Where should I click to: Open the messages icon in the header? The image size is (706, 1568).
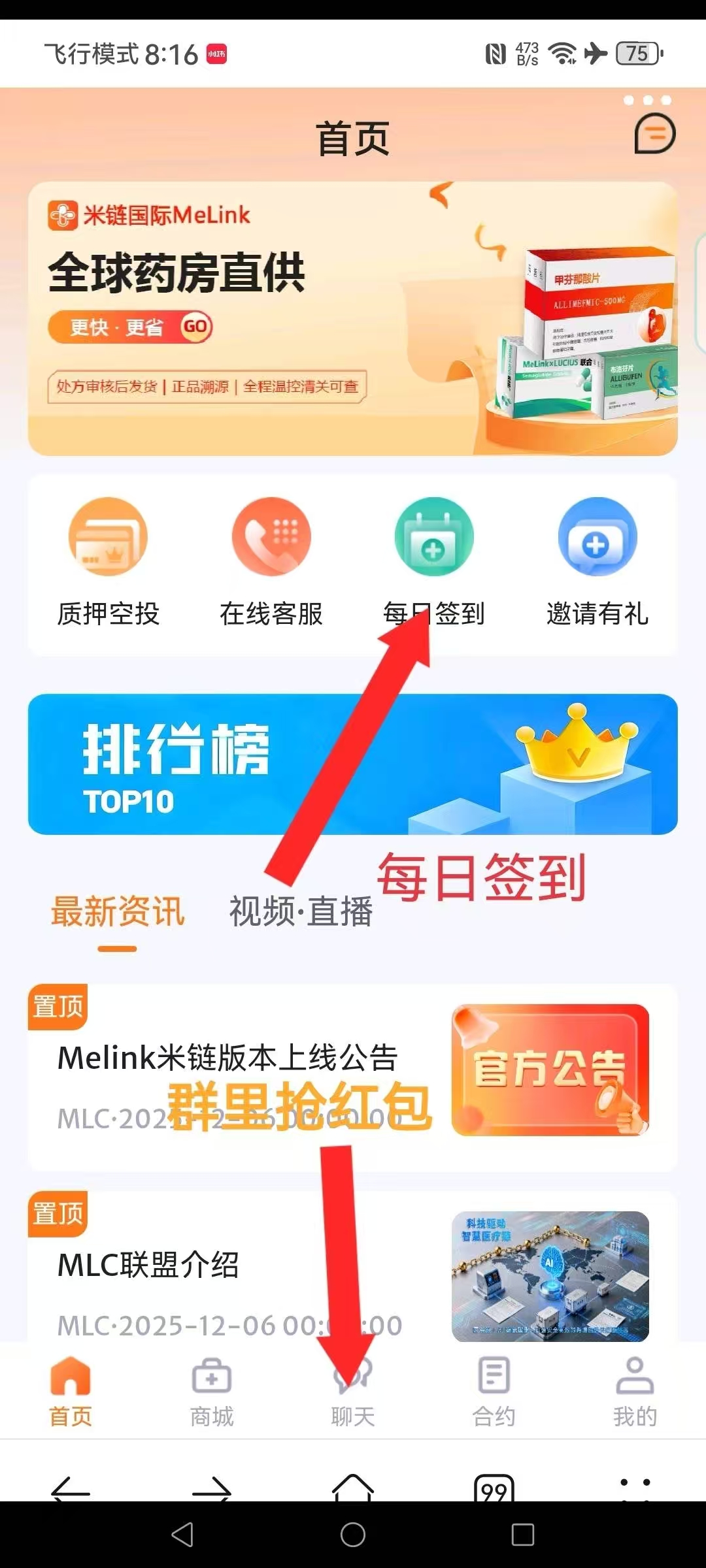(x=655, y=133)
